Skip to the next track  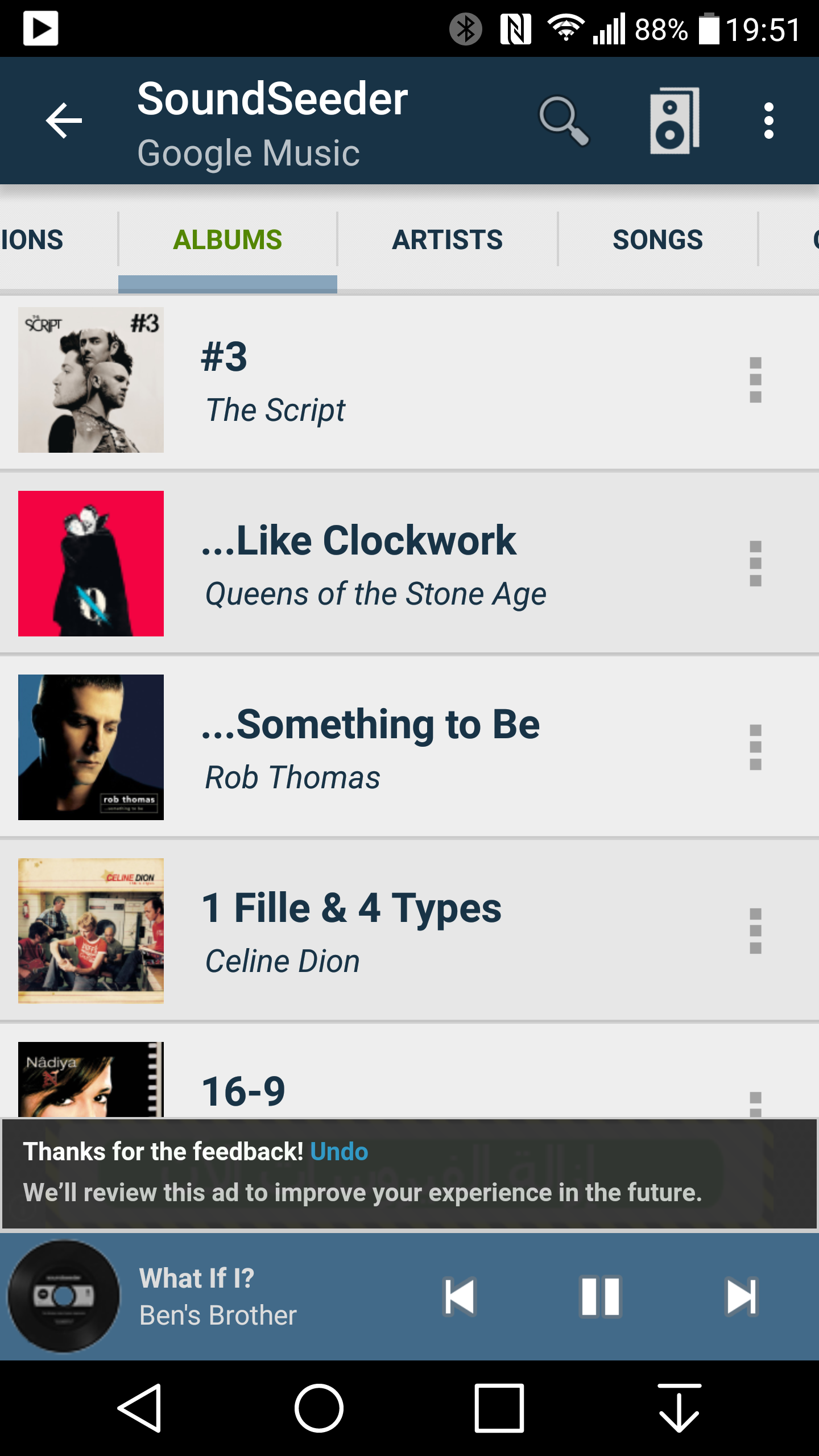point(742,1297)
